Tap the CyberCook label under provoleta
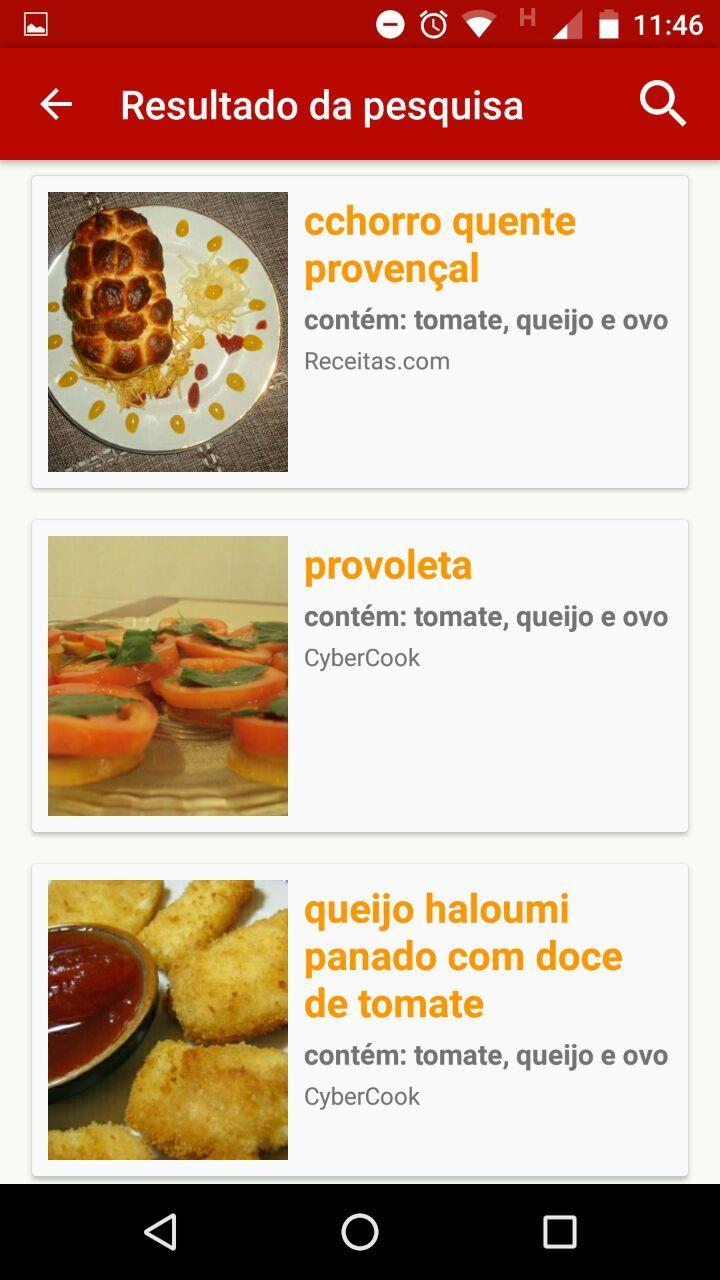The width and height of the screenshot is (720, 1280). click(362, 657)
